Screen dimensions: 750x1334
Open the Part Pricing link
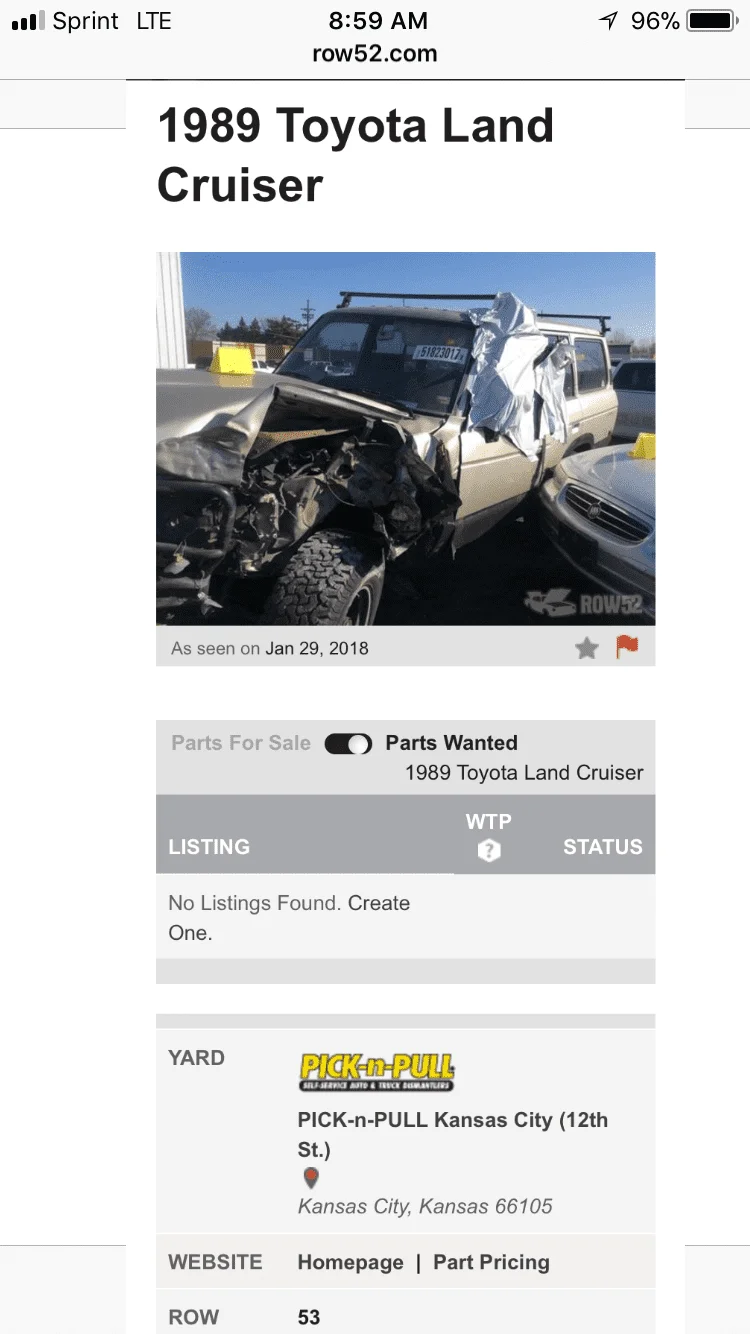click(491, 1262)
